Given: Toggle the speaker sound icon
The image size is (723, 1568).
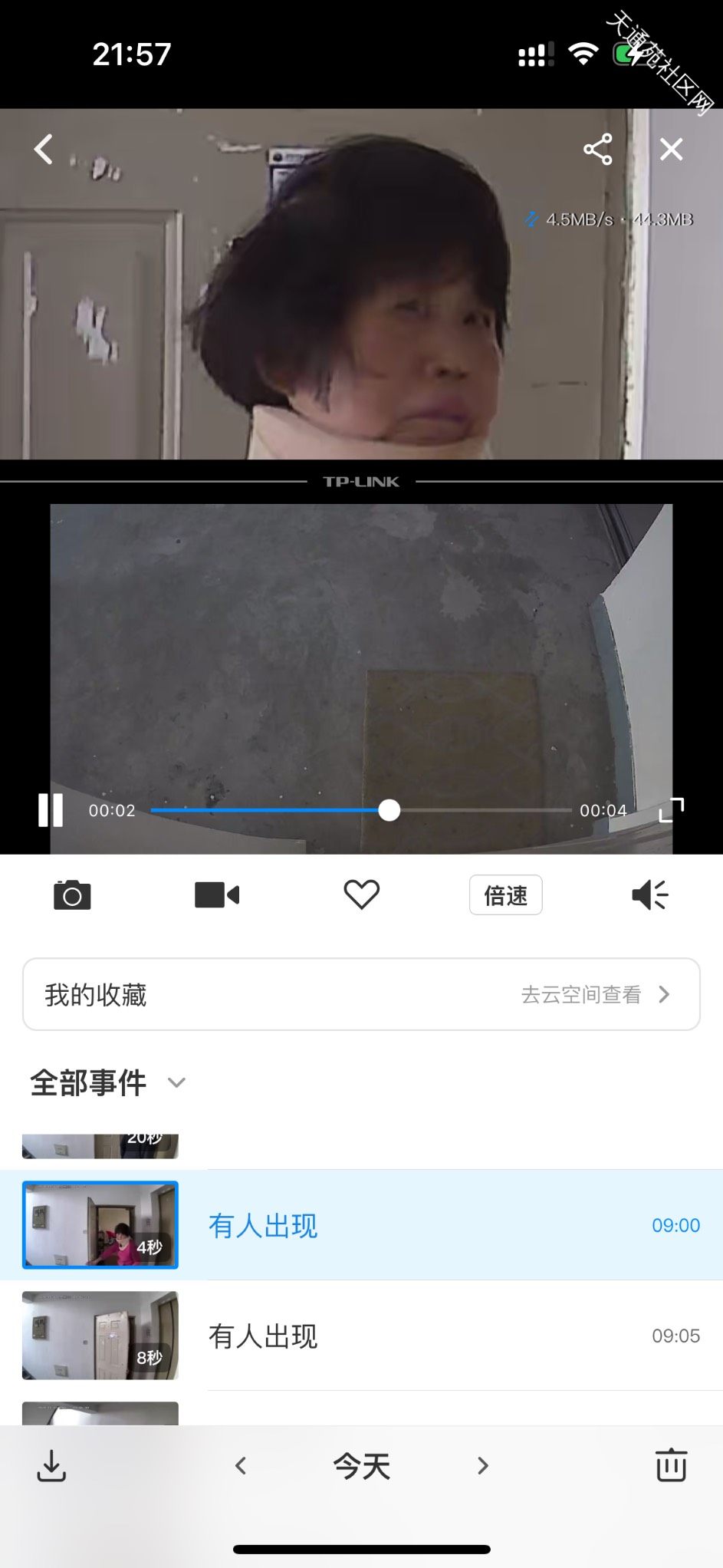Looking at the screenshot, I should click(x=650, y=894).
